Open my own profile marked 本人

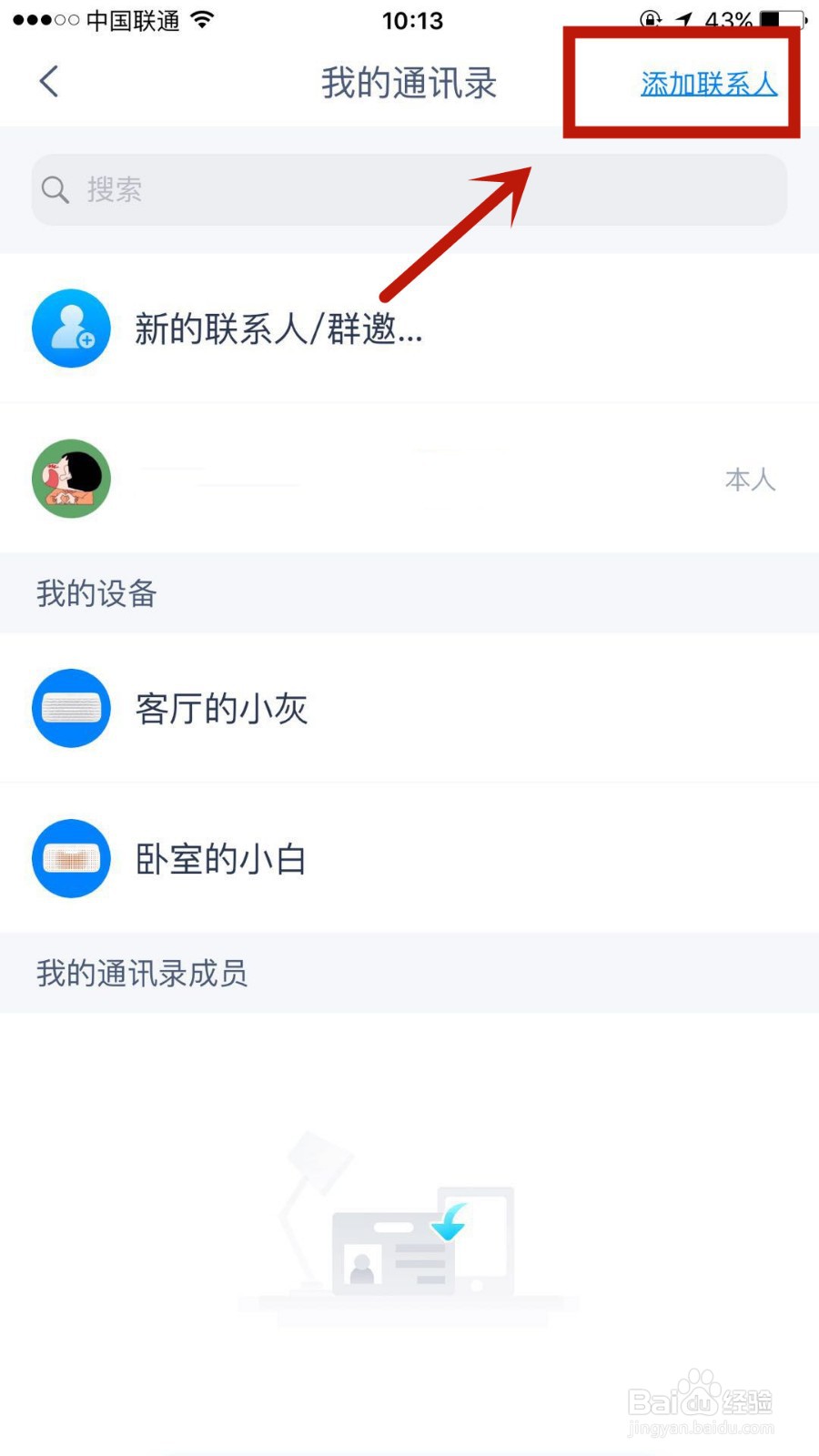click(x=409, y=479)
